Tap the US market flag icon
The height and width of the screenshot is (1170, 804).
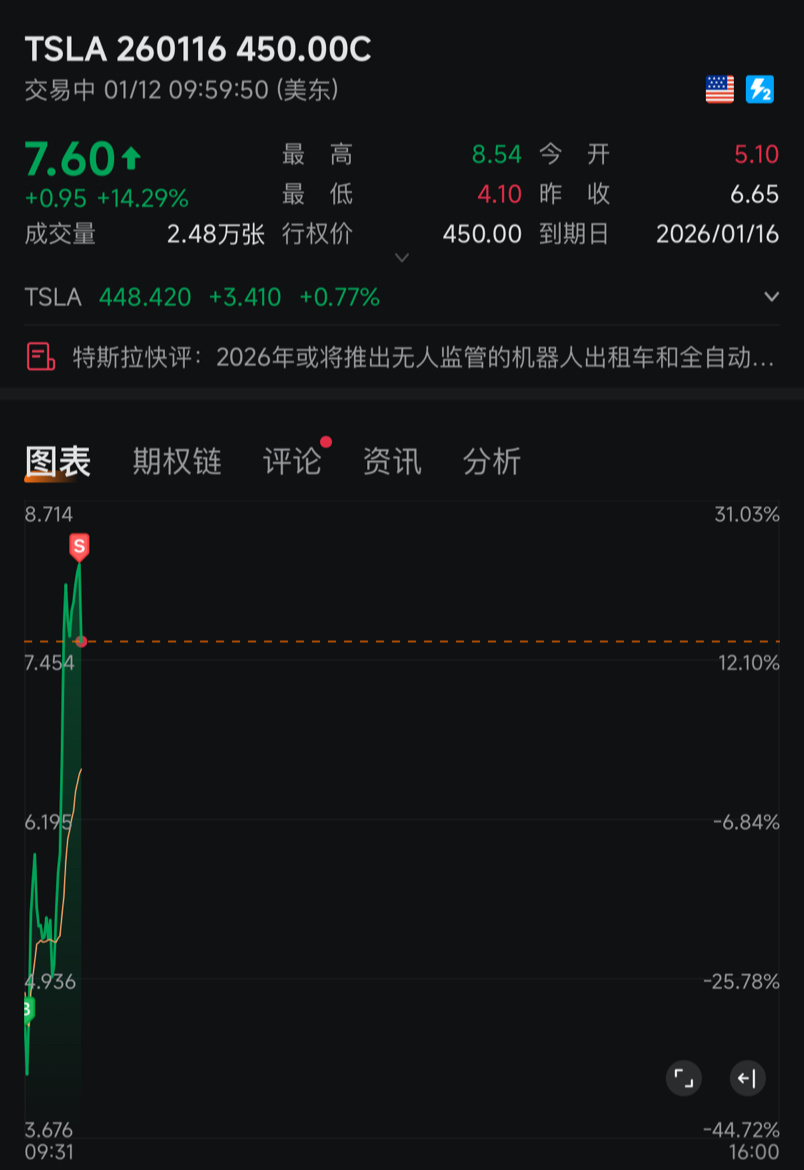pyautogui.click(x=720, y=90)
